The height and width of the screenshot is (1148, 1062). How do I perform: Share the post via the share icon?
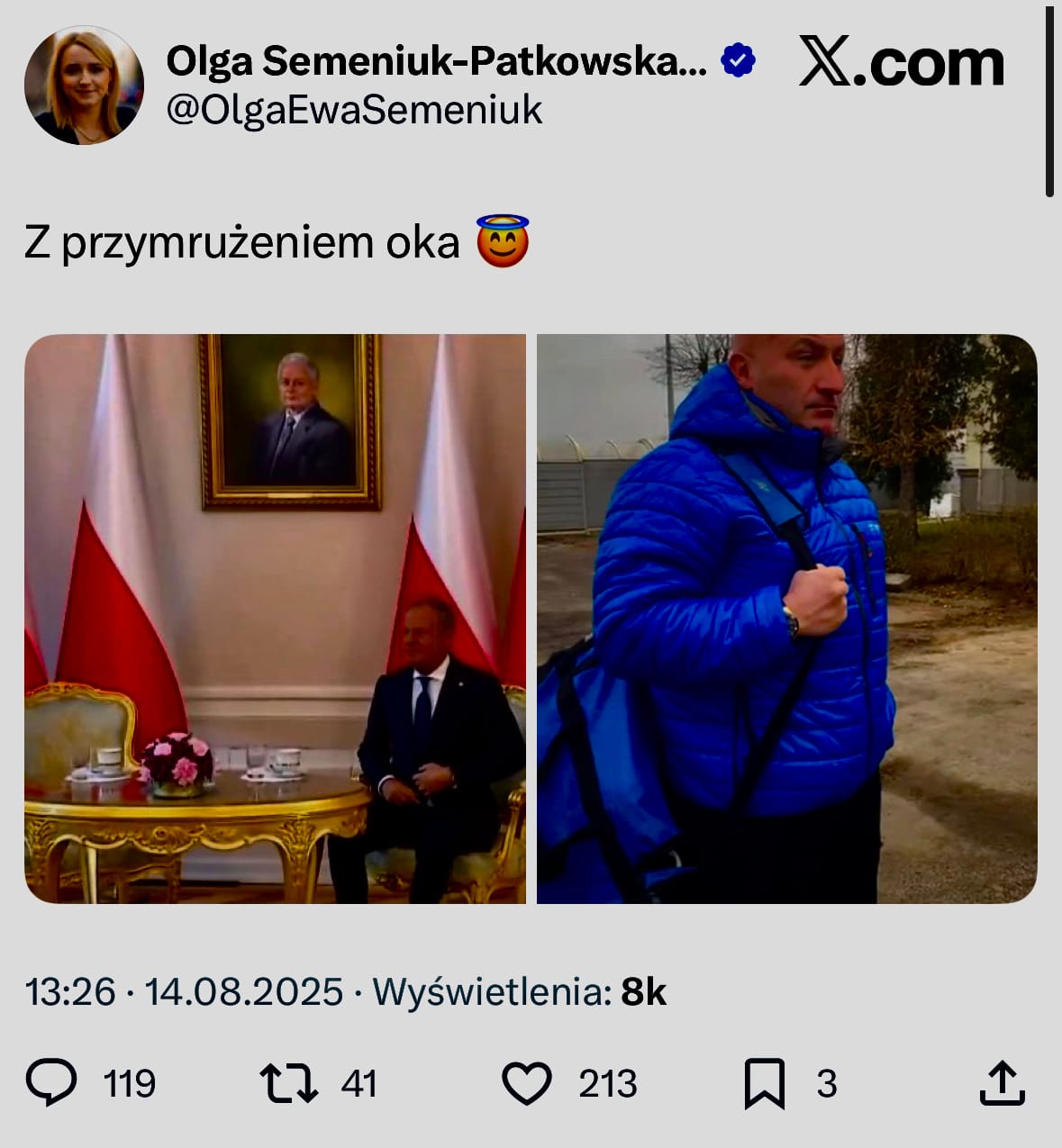click(x=1002, y=1082)
